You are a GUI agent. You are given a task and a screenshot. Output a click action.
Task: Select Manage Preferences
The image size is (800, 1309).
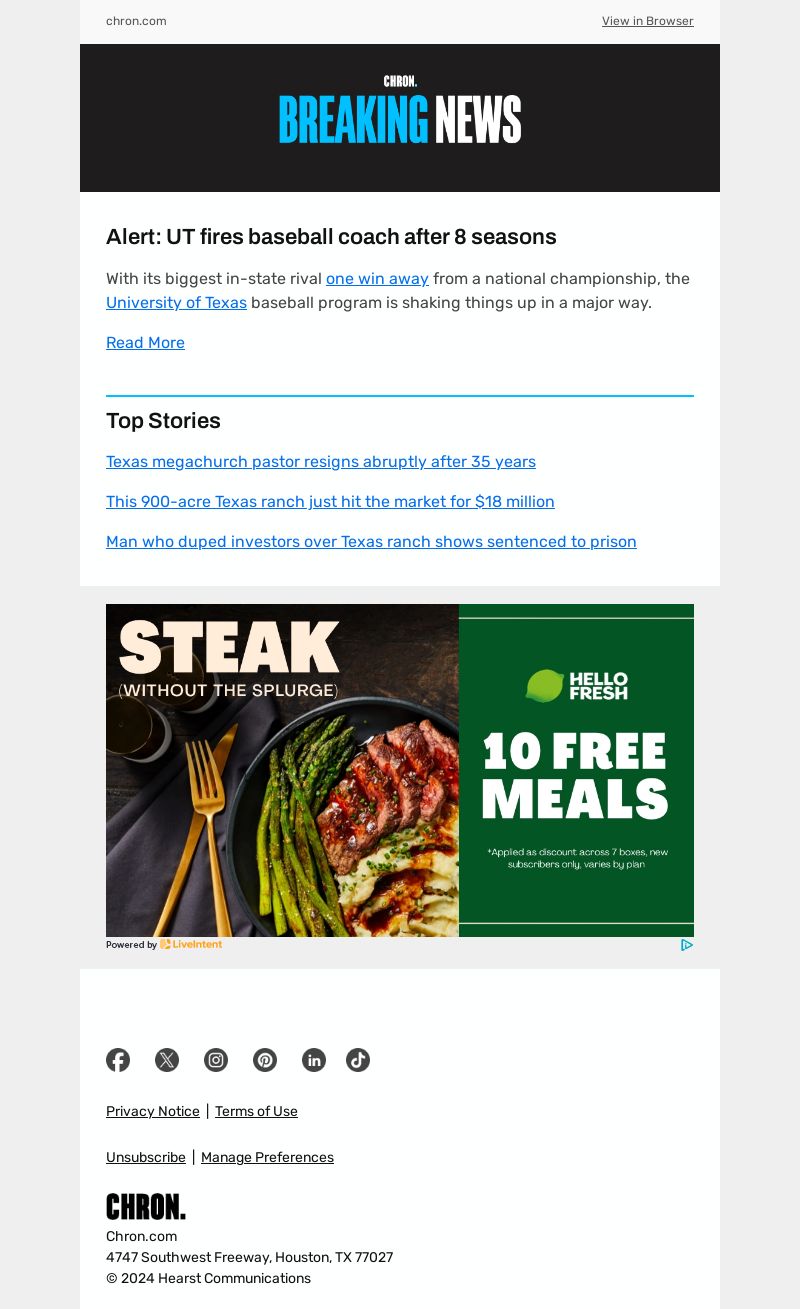pos(267,1157)
